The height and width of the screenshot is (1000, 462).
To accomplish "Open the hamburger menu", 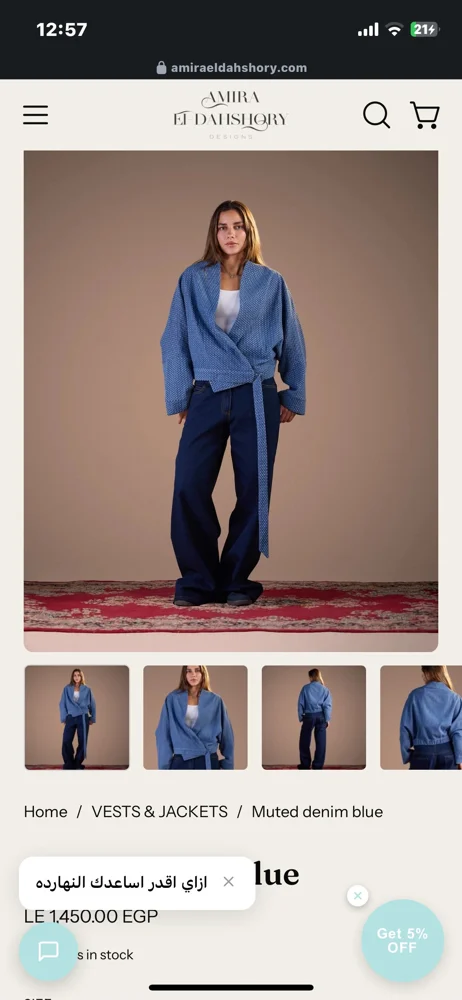I will [x=36, y=115].
